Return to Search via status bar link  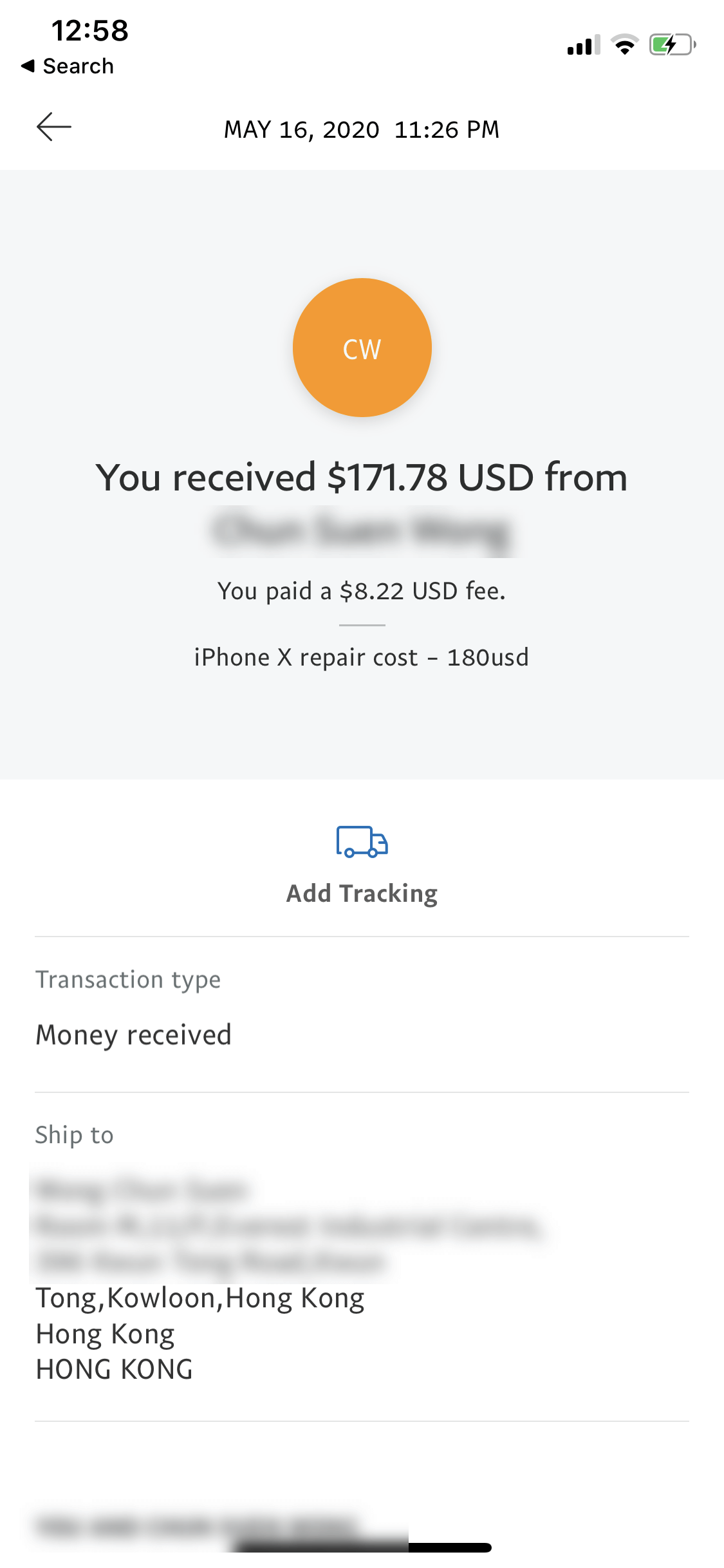point(68,66)
